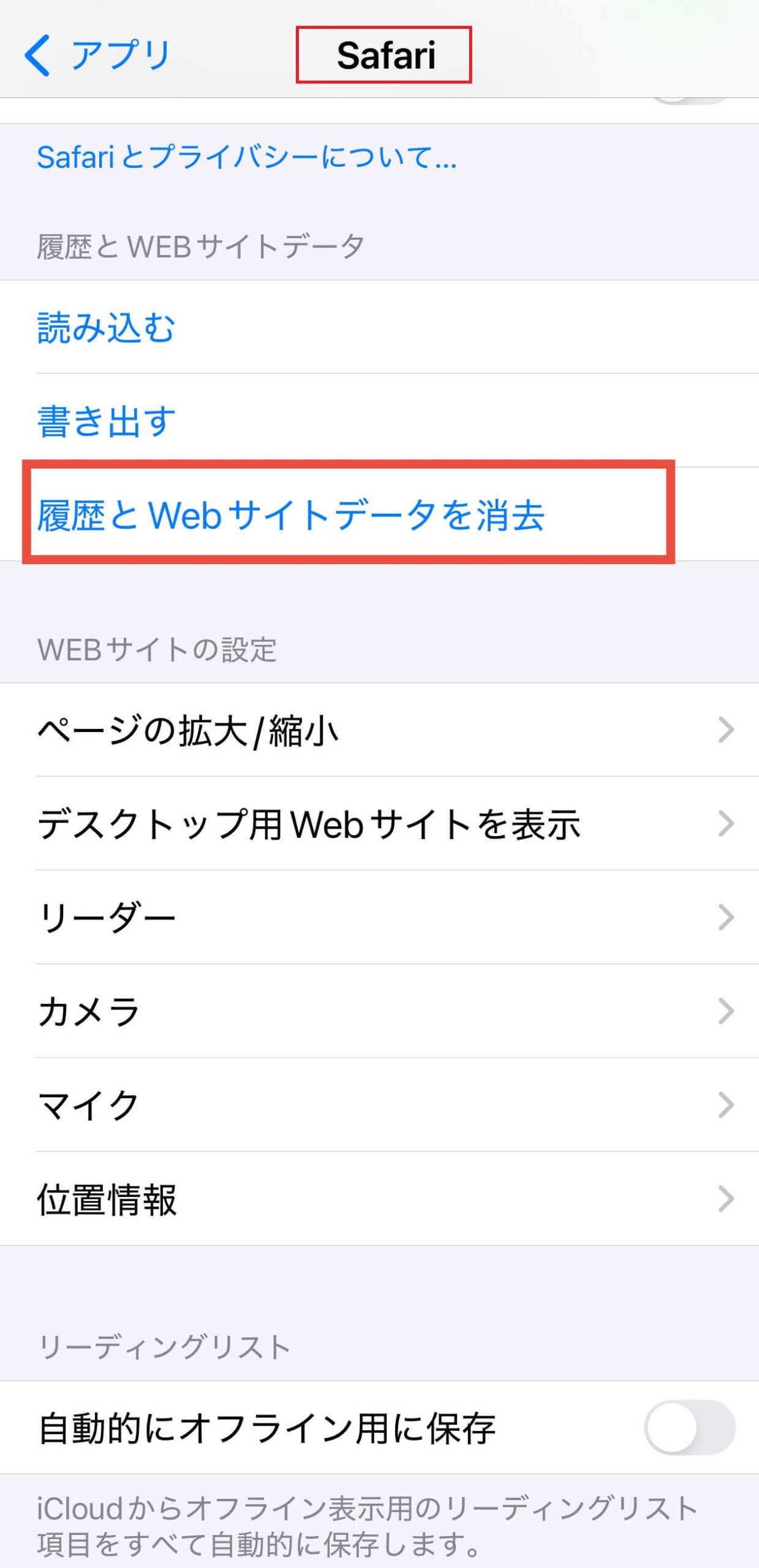The width and height of the screenshot is (759, 1568).
Task: Open マイク permission settings
Action: point(379,1105)
